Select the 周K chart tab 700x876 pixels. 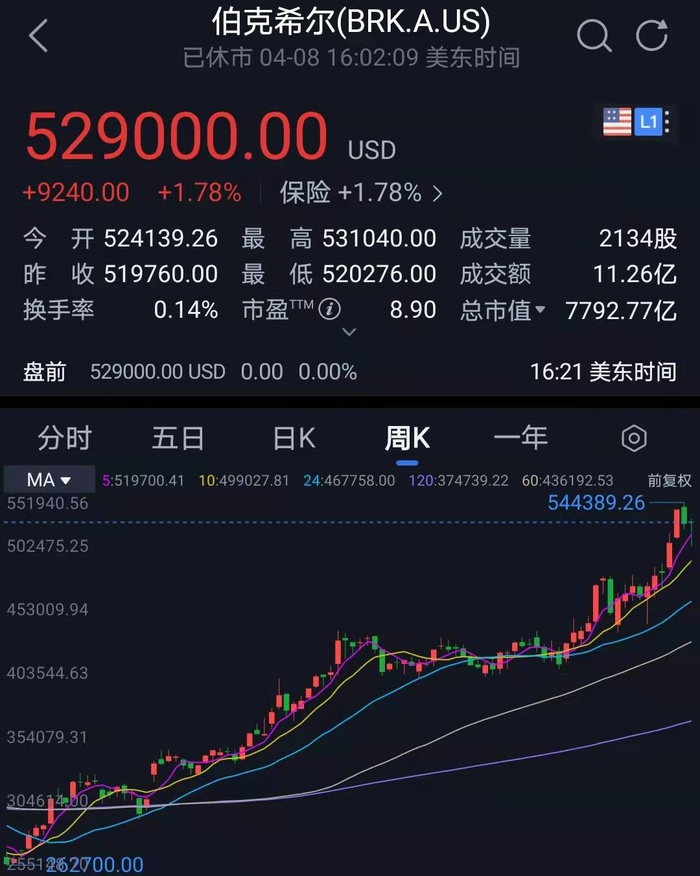[x=407, y=437]
